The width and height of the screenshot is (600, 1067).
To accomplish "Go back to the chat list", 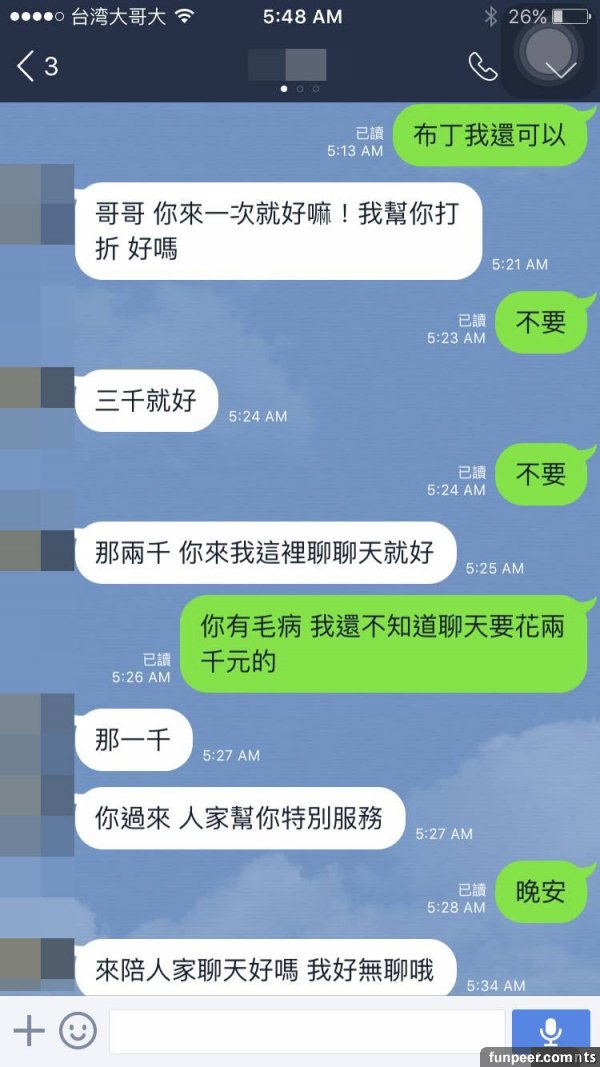I will (36, 67).
